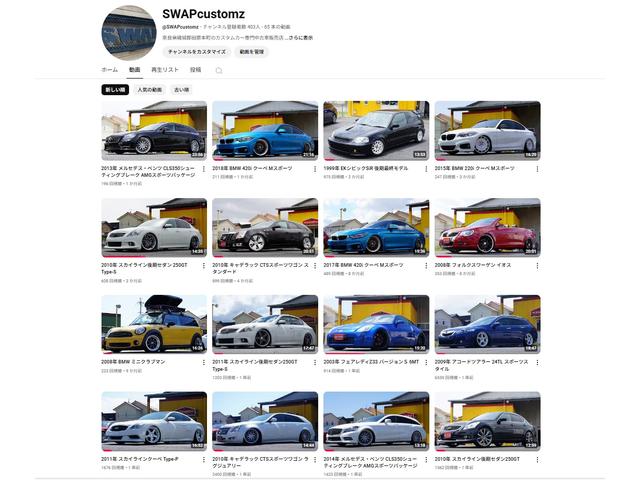Screen dimensions: 640x480
Task: Open the 2018年 BMW 420i クーペ video
Action: [x=264, y=130]
